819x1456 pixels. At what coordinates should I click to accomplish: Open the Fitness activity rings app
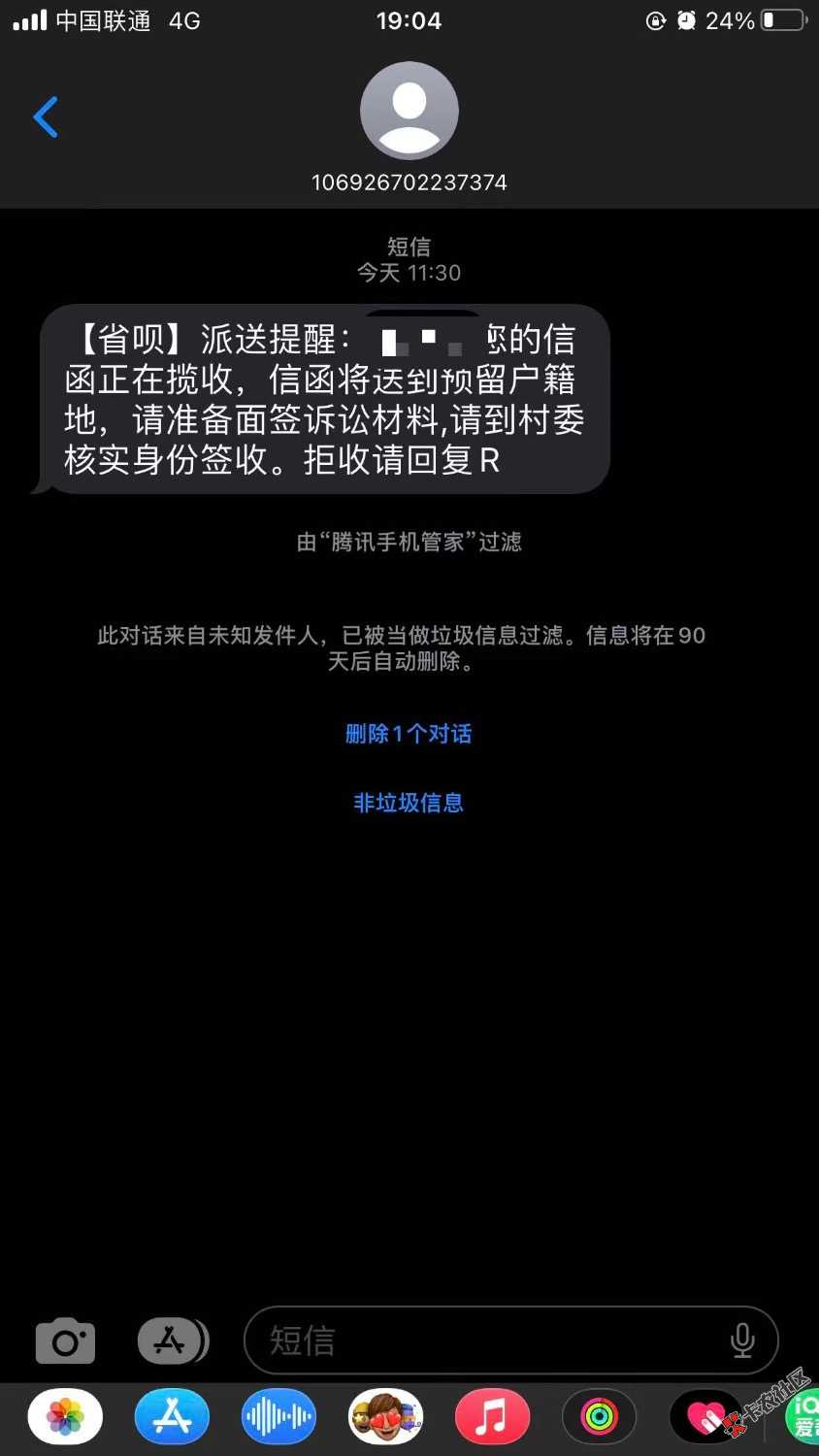click(599, 1417)
